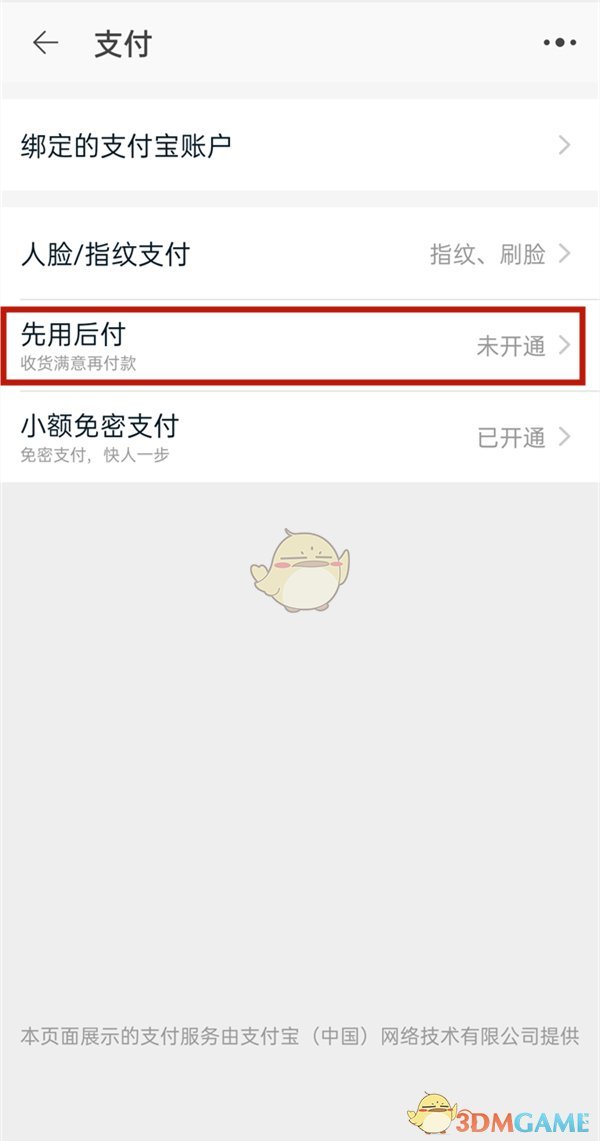Go back from the 支付 page
Viewport: 600px width, 1141px height.
[x=46, y=43]
